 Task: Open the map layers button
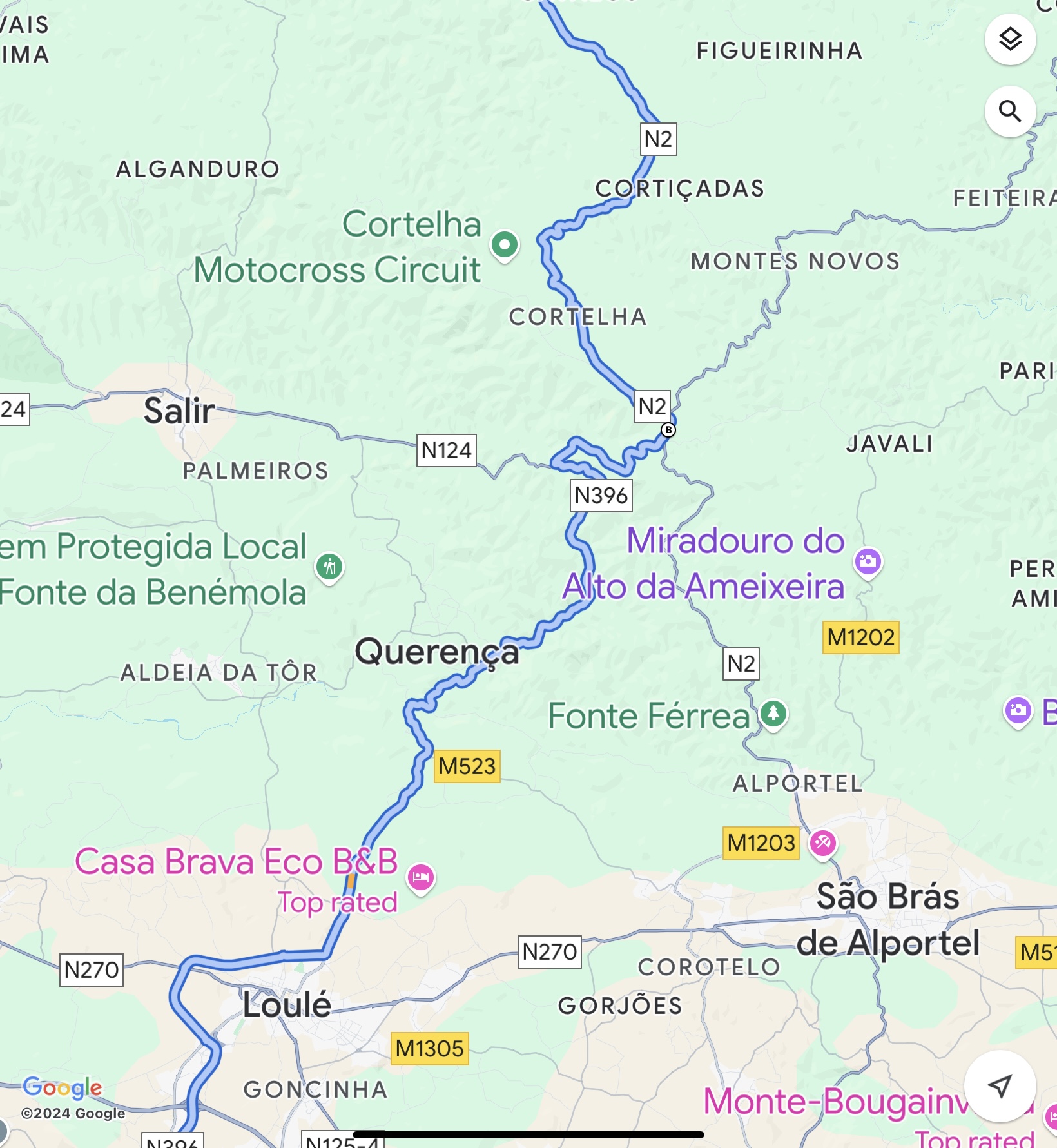coord(1010,39)
